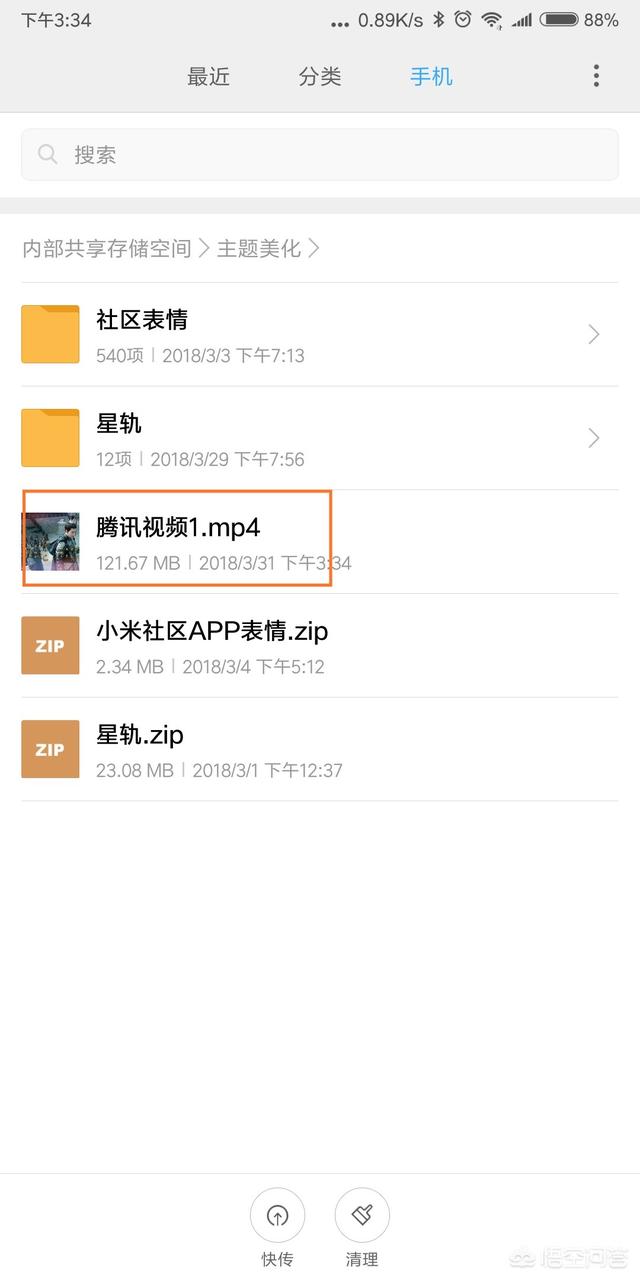Tap the 搜索 search box
This screenshot has width=640, height=1280.
click(320, 155)
